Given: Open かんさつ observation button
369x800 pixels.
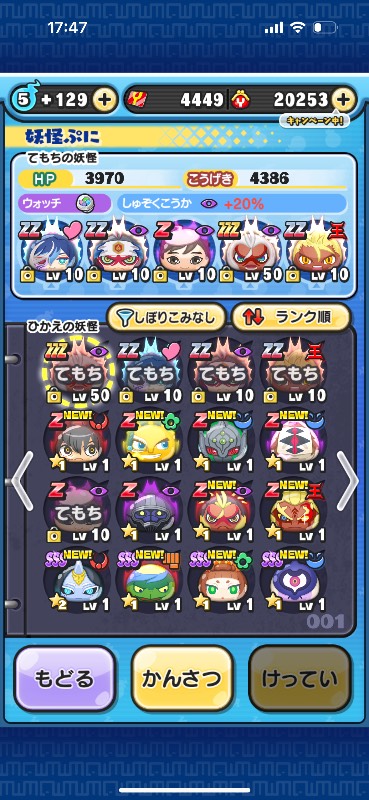Looking at the screenshot, I should click(182, 678).
